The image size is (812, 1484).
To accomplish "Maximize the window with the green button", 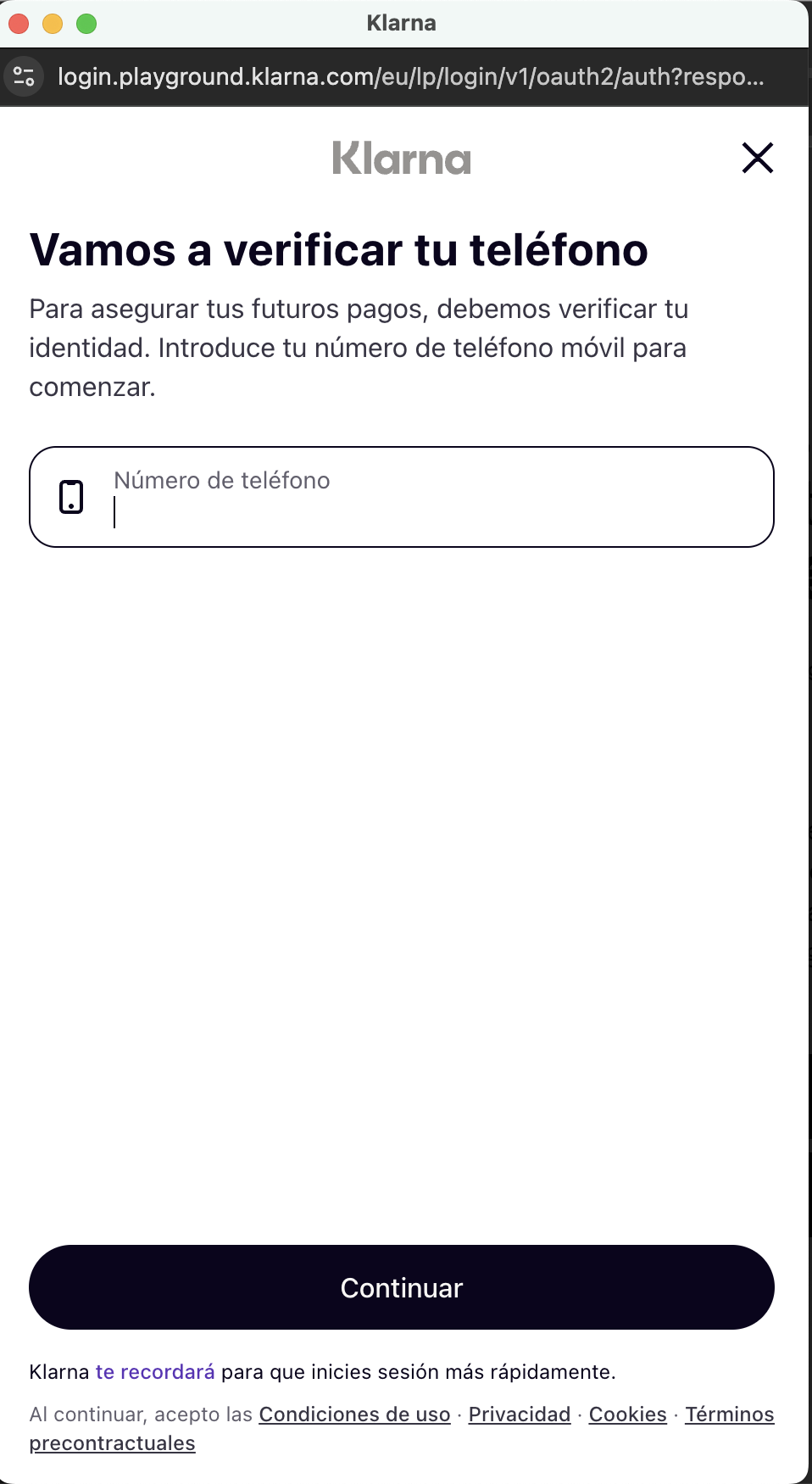I will (86, 24).
